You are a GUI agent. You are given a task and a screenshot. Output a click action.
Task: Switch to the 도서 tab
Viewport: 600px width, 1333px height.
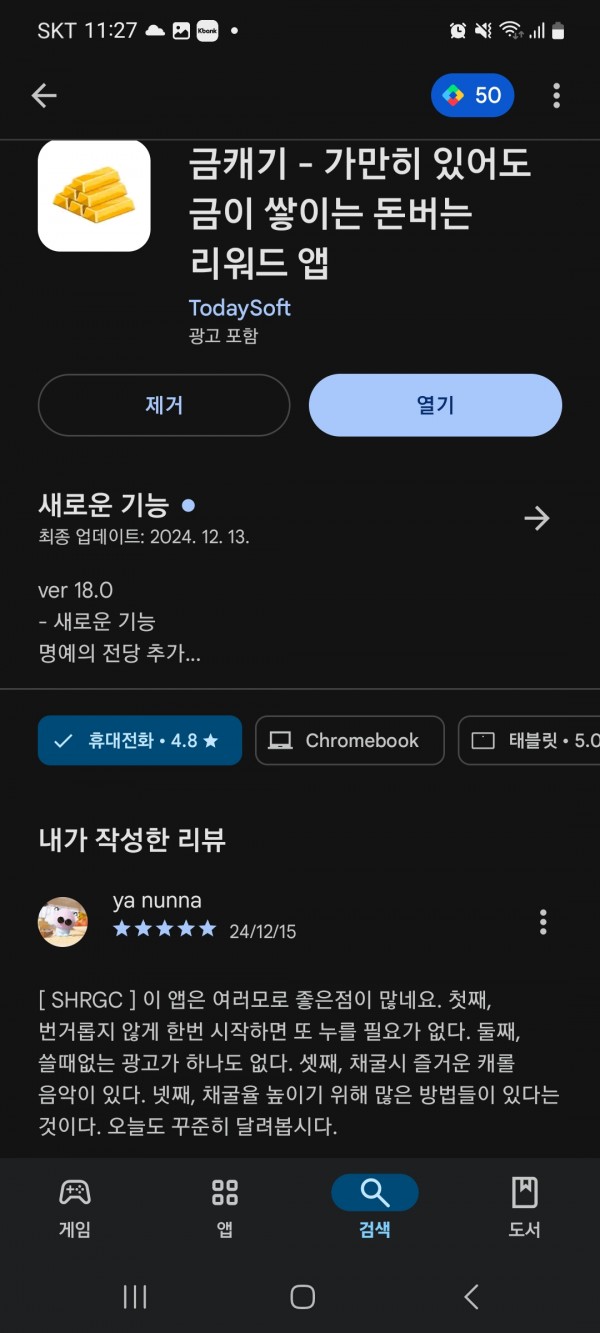click(x=524, y=1208)
